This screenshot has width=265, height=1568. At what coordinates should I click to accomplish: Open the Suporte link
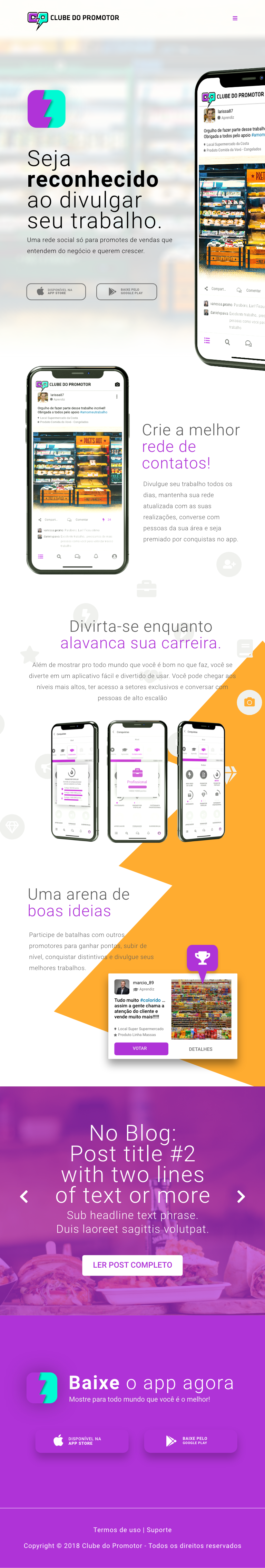tap(159, 1529)
